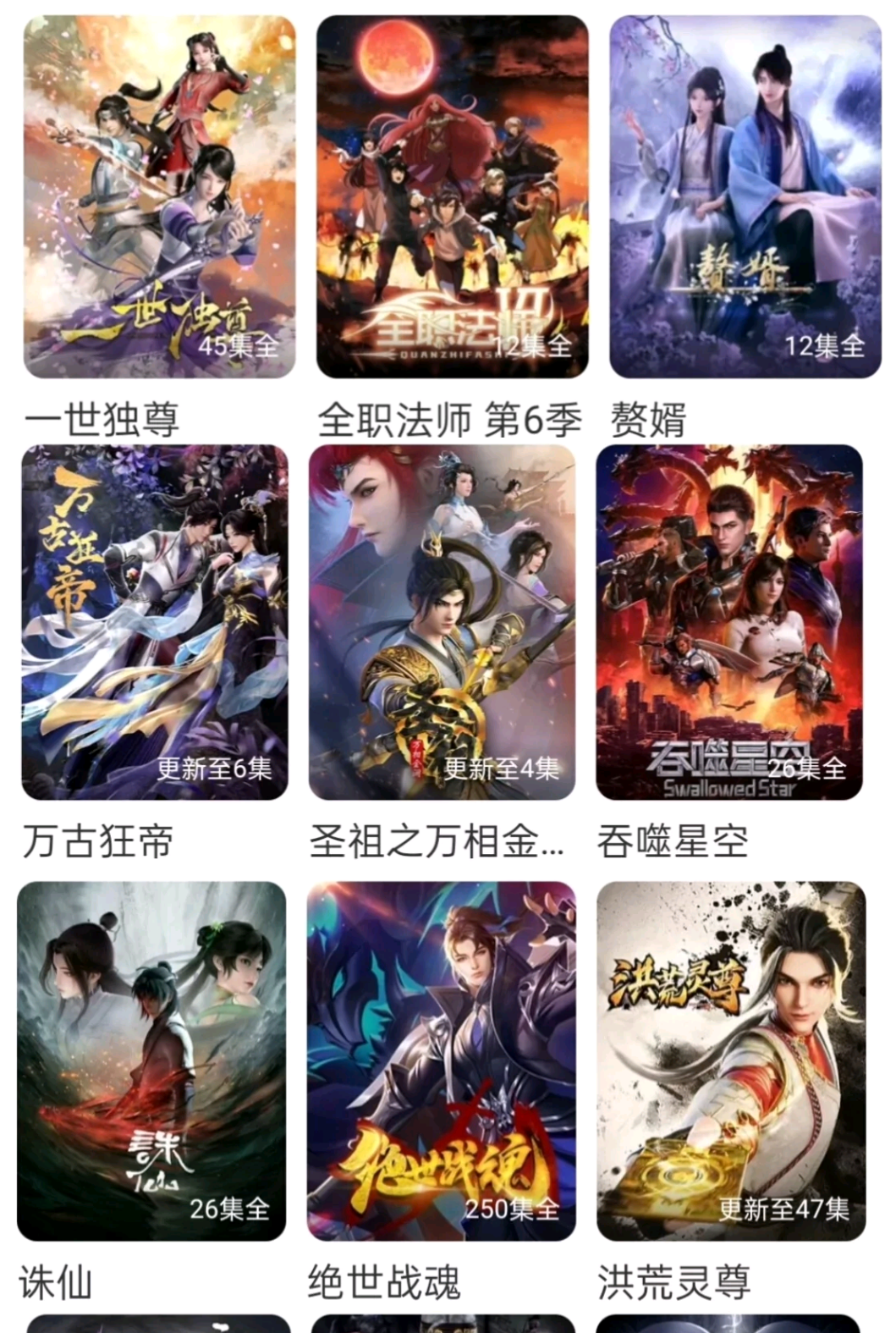This screenshot has height=1333, width=896.
Task: Open the 一世独尊 series card
Action: pyautogui.click(x=159, y=196)
